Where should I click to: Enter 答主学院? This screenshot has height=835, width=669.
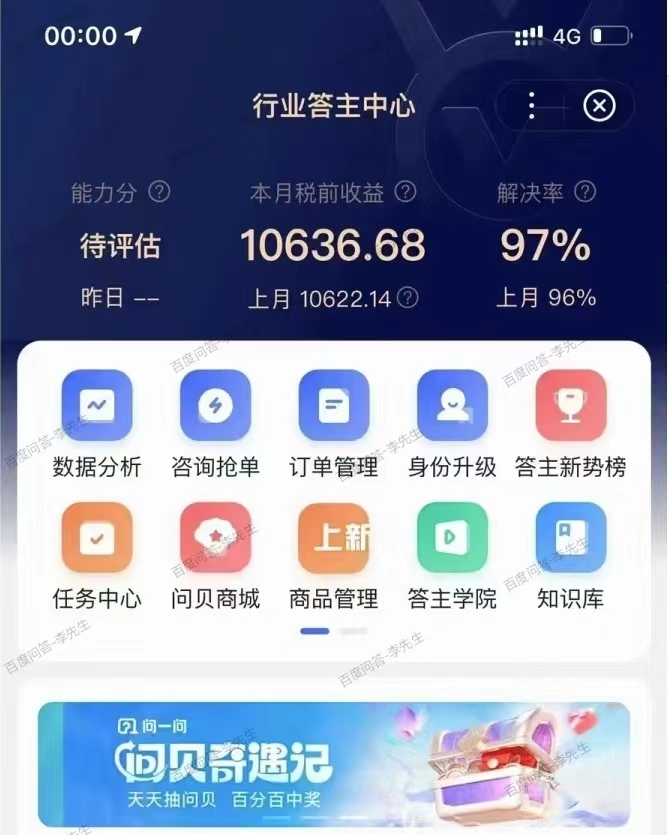(452, 538)
